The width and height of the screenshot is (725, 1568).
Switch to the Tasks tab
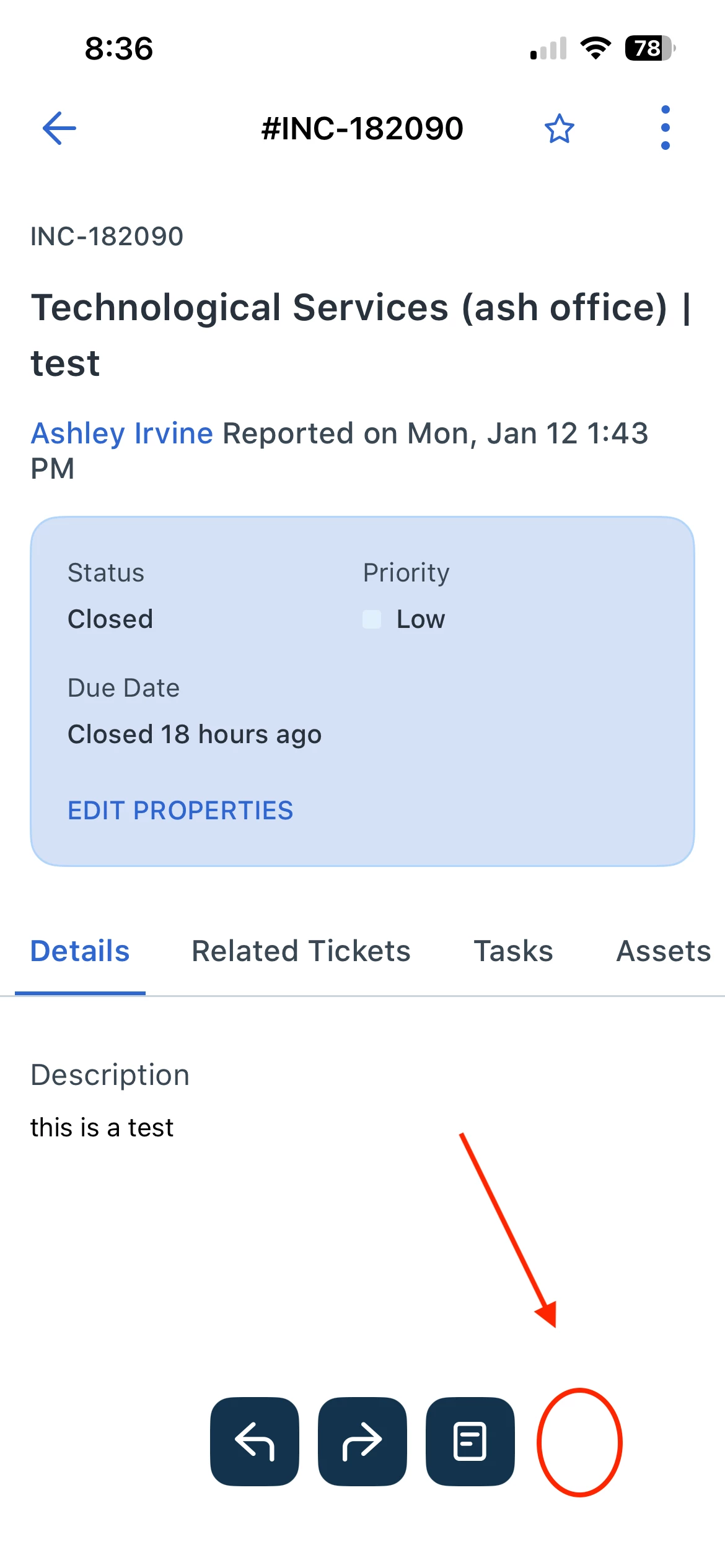pos(513,951)
